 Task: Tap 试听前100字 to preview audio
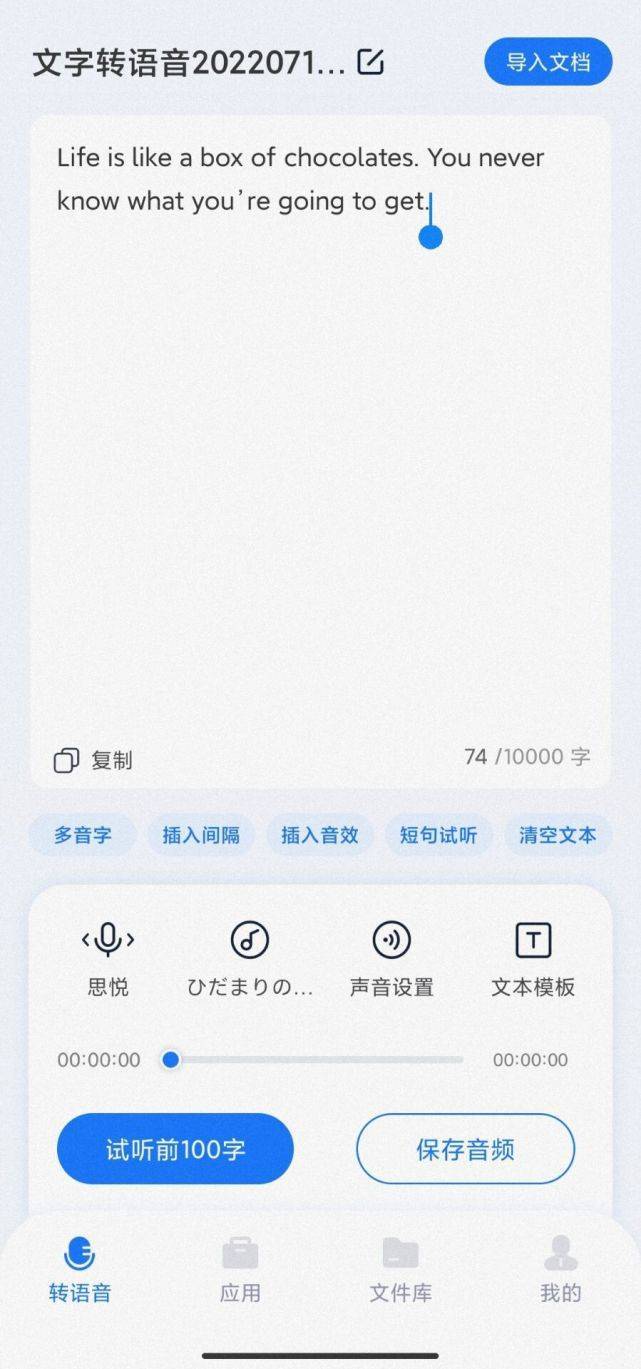pos(175,1149)
